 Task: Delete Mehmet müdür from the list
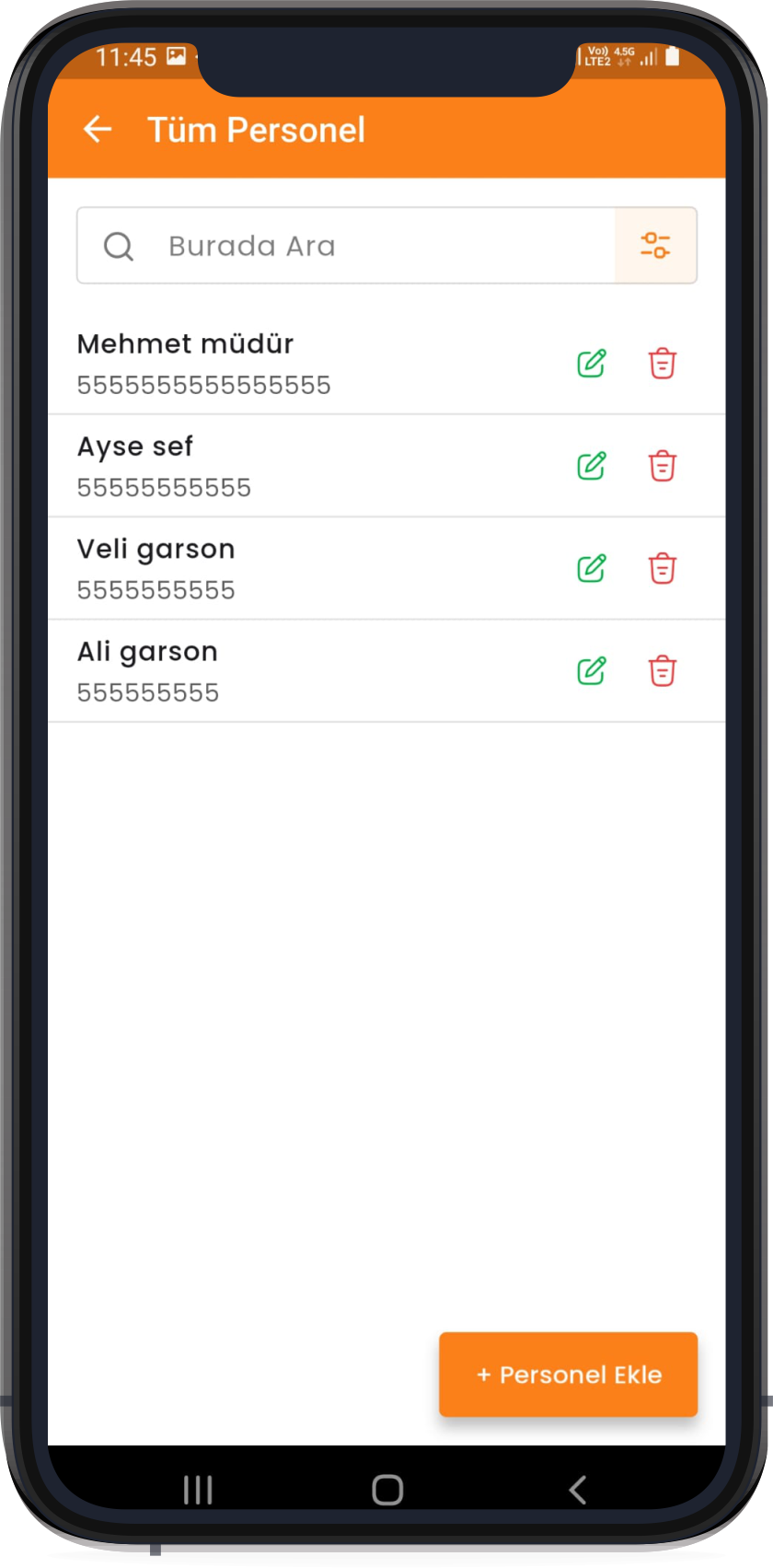(663, 364)
